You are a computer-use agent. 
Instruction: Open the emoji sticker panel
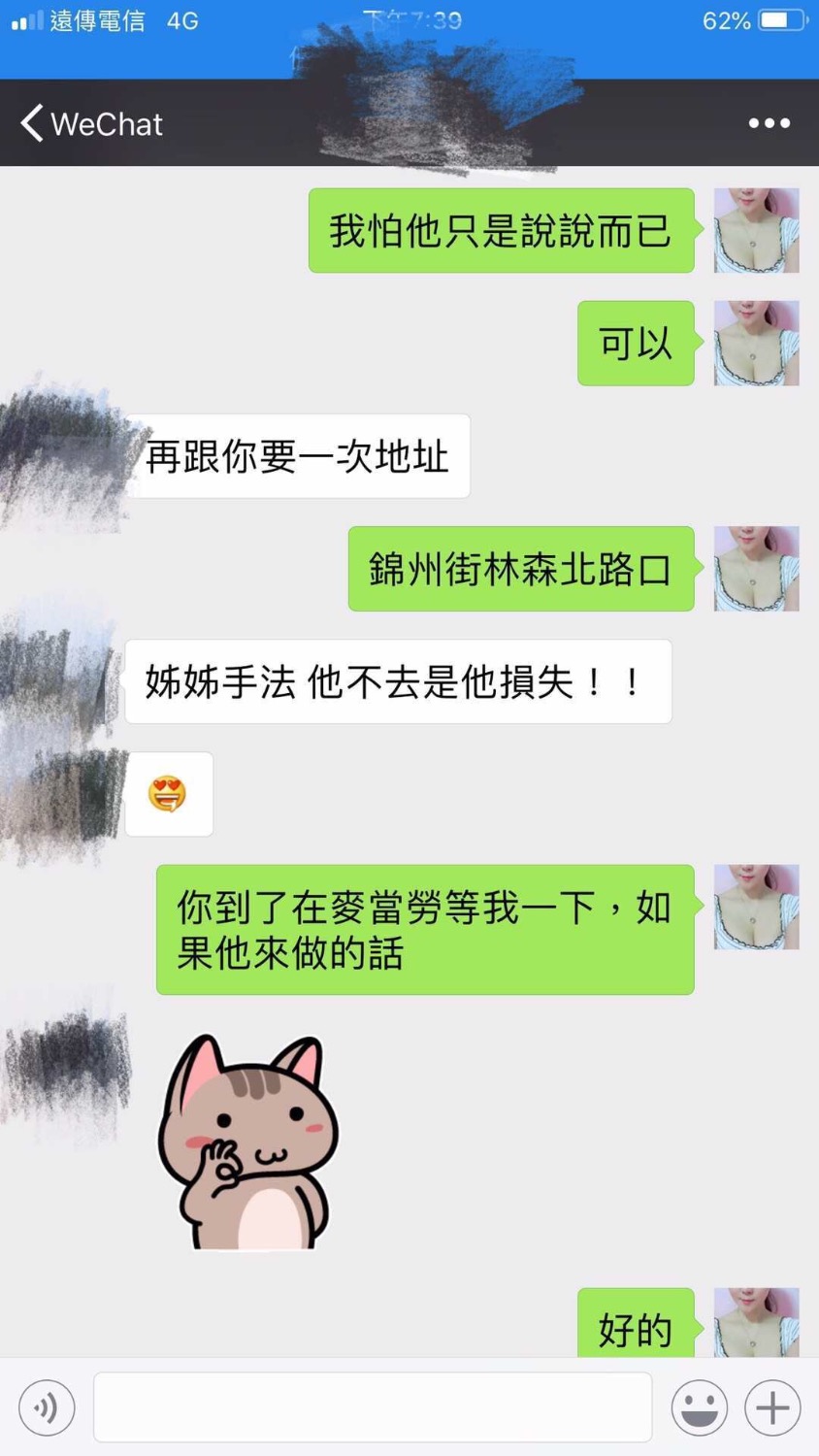699,1406
